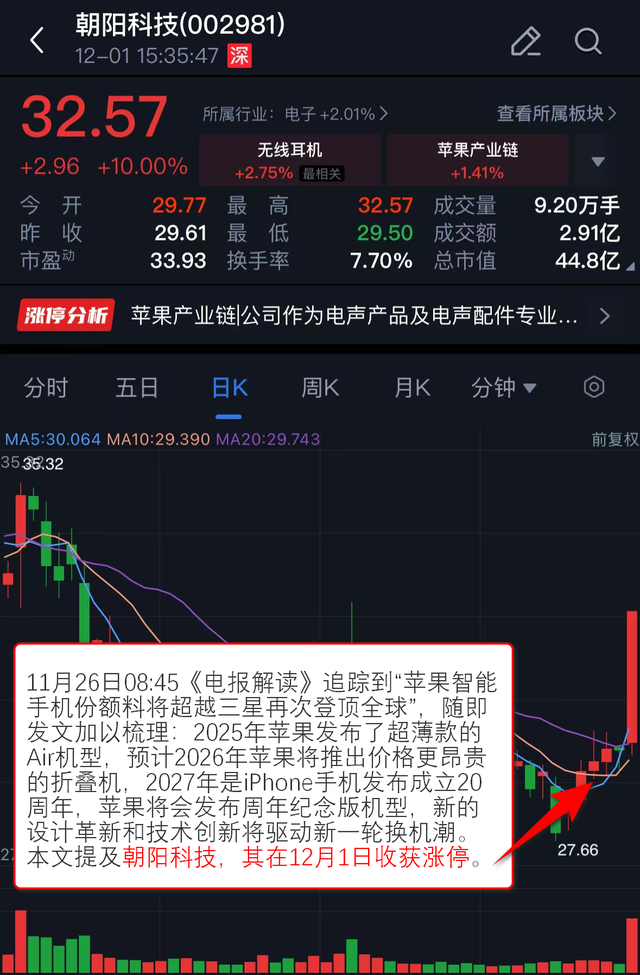Open the chart settings hexagon icon
This screenshot has width=640, height=975.
coord(594,387)
